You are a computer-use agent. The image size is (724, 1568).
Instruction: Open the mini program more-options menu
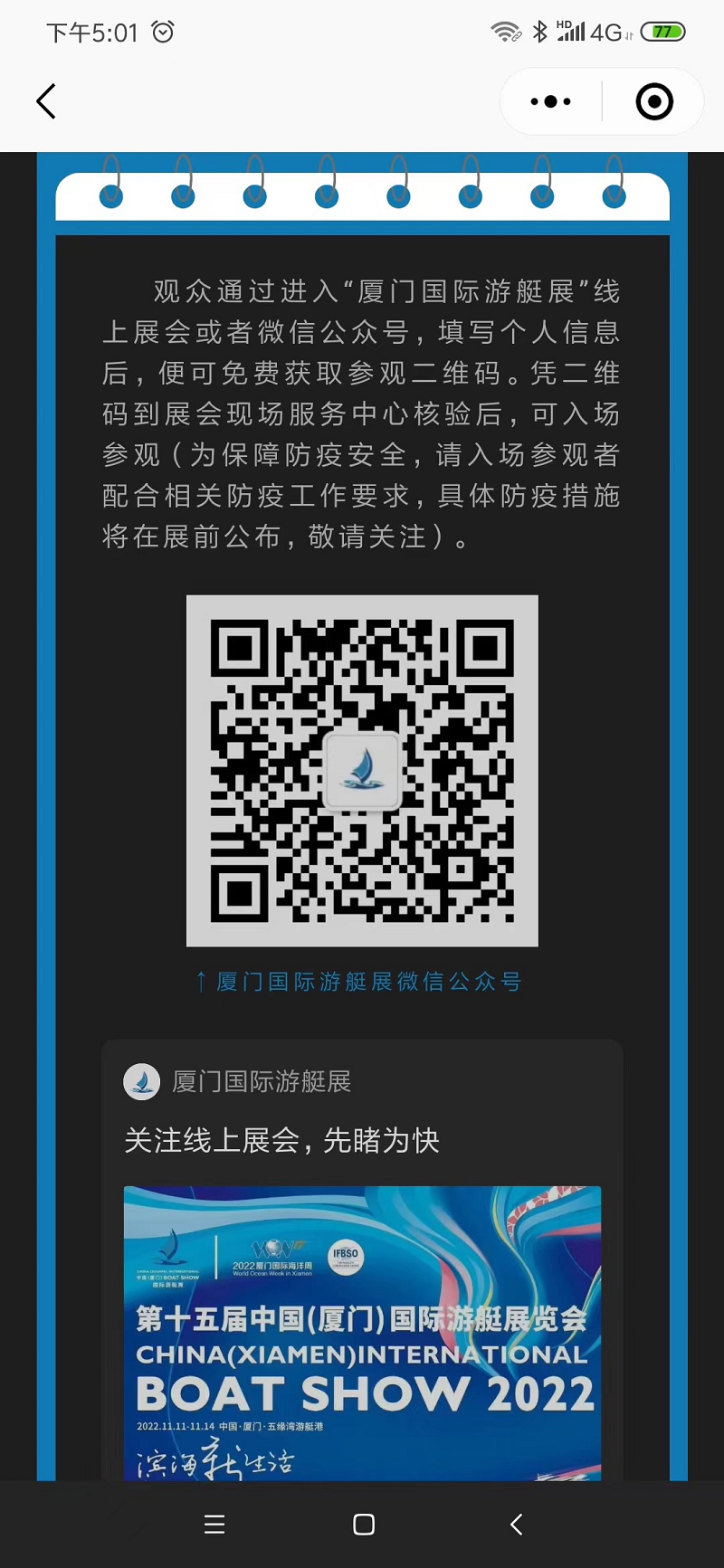pos(550,101)
